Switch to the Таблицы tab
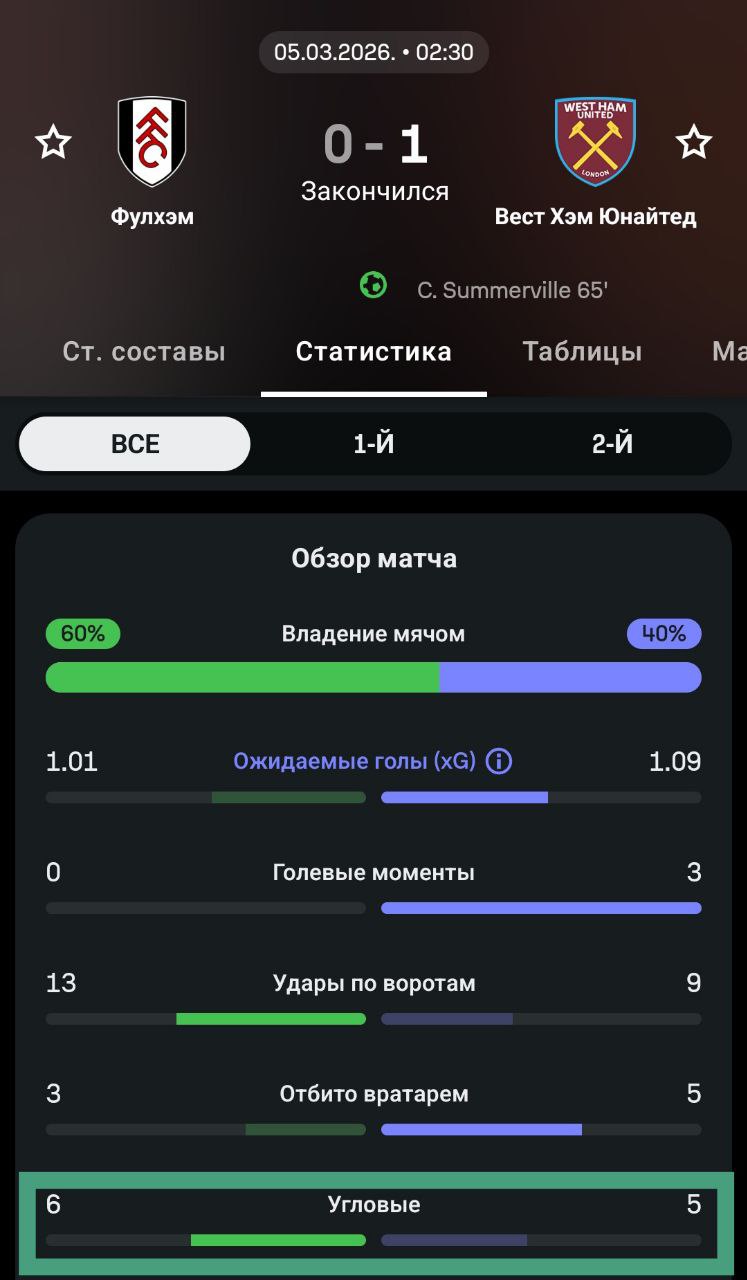 tap(582, 352)
